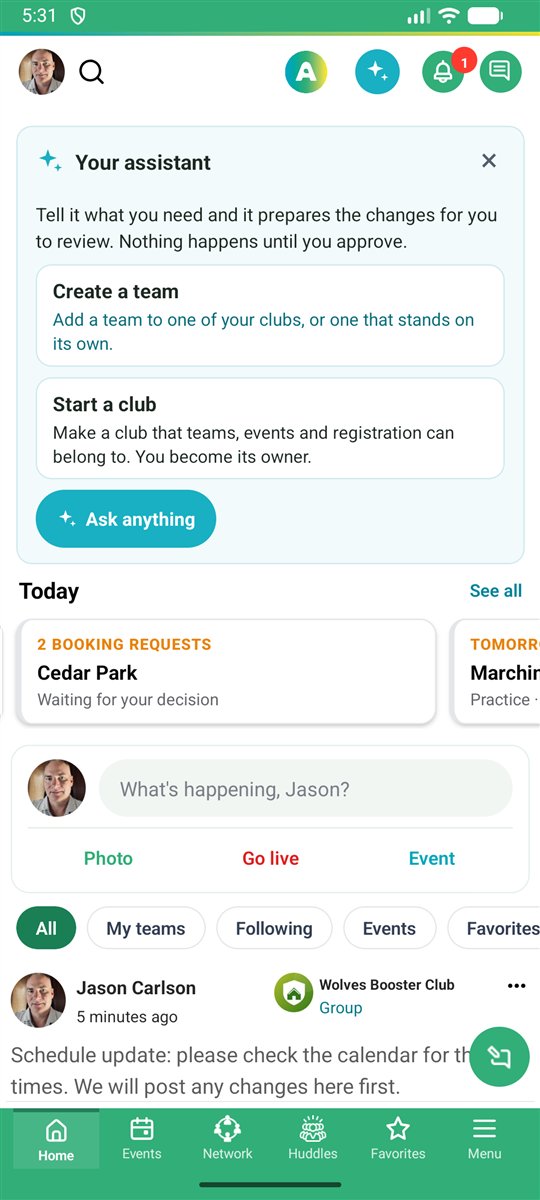Start a Go live broadcast
540x1200 pixels.
click(x=270, y=858)
